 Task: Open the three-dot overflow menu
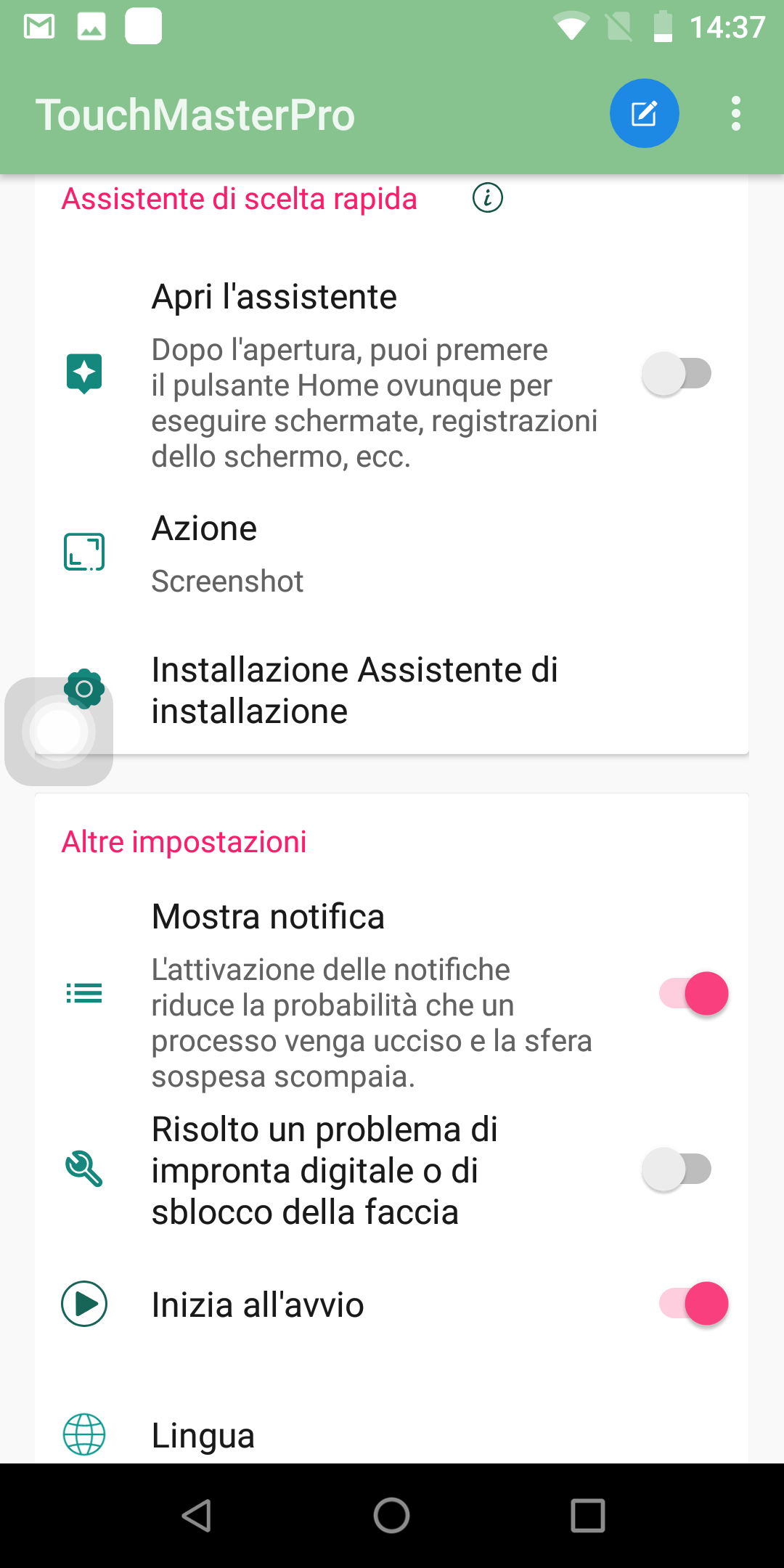[x=736, y=113]
